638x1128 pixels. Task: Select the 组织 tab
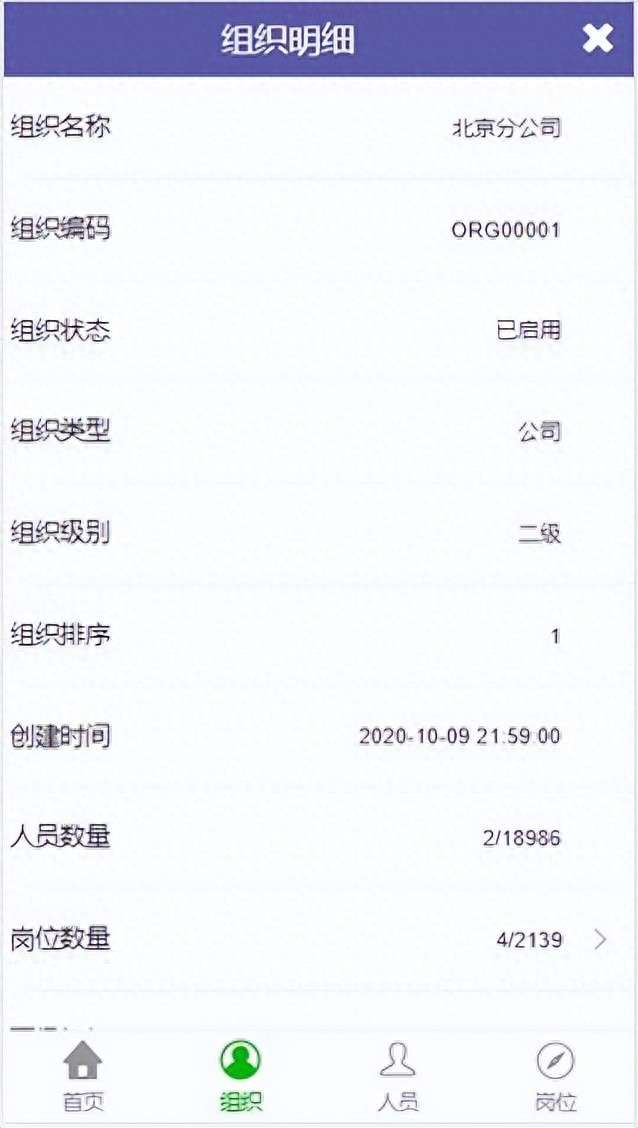pos(240,1075)
